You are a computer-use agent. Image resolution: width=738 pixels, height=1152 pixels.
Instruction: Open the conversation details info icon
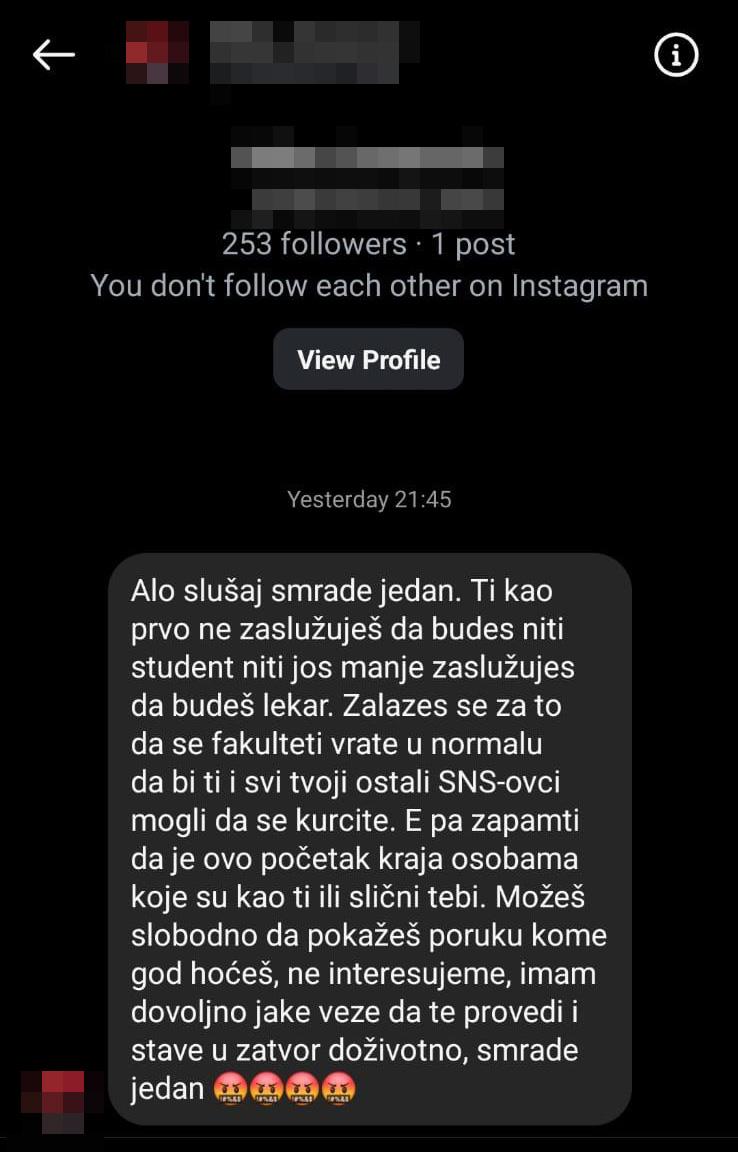tap(676, 55)
